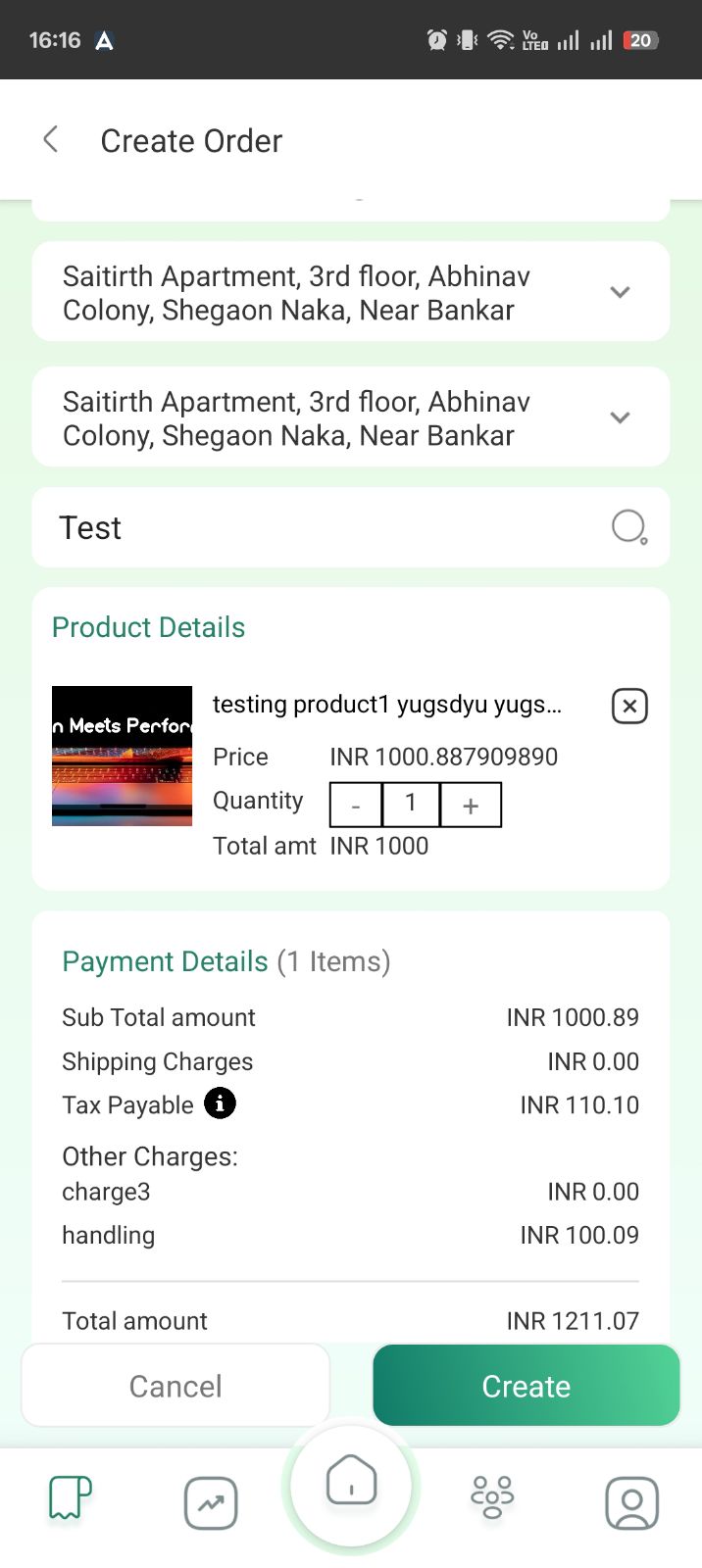This screenshot has width=702, height=1568.
Task: Open the home tab in bottom navigation
Action: (351, 1480)
